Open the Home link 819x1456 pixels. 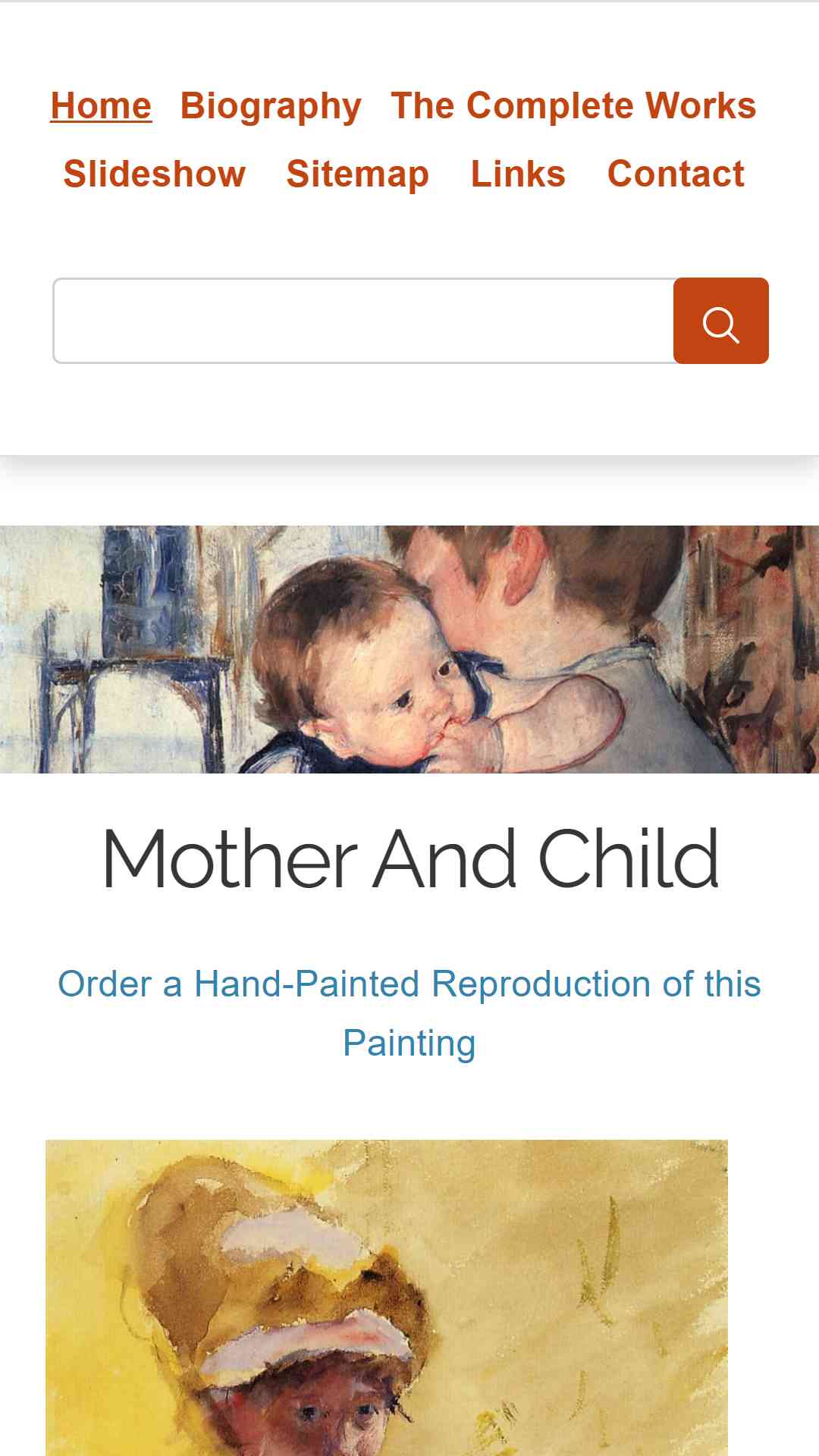coord(101,105)
